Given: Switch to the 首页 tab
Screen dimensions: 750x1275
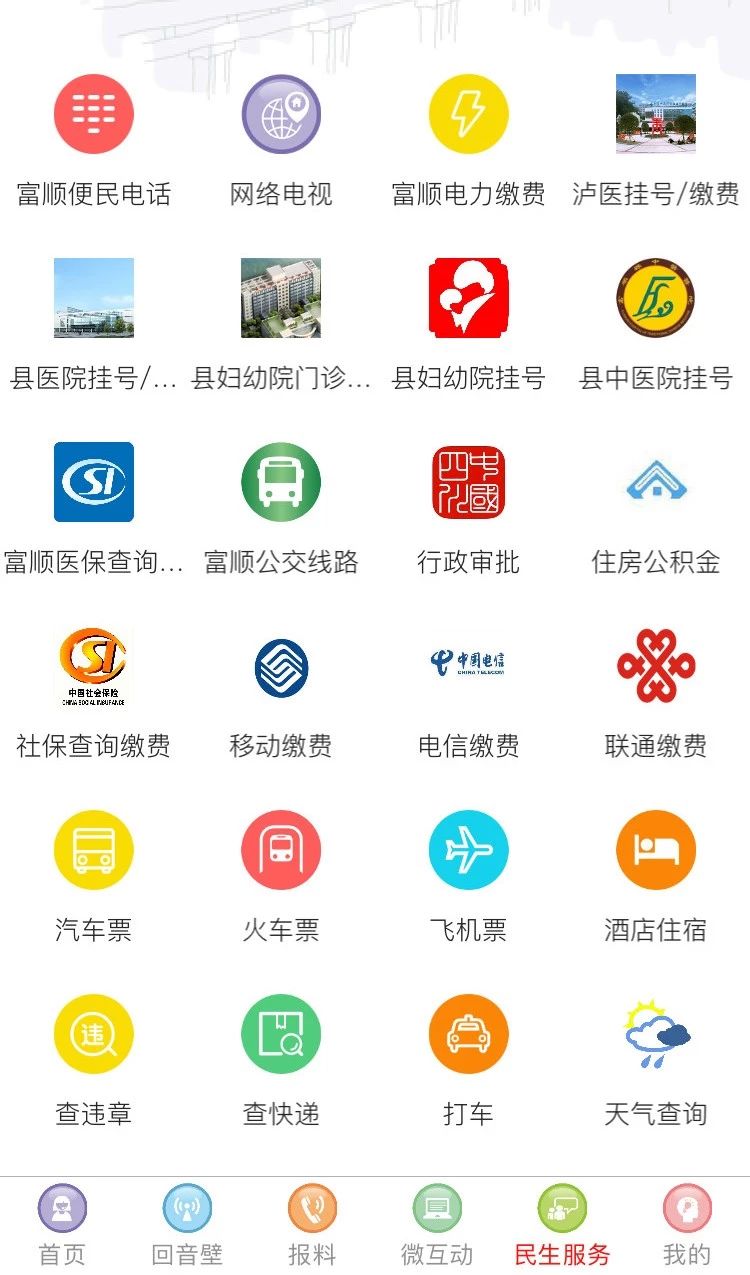Looking at the screenshot, I should click(62, 1225).
